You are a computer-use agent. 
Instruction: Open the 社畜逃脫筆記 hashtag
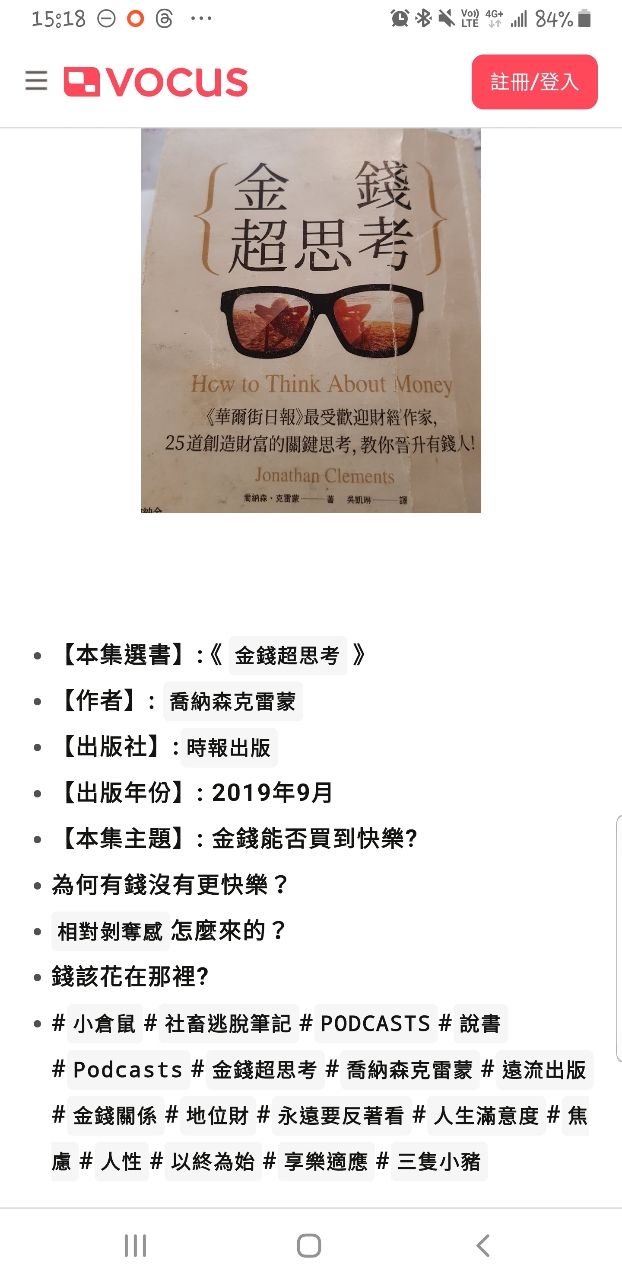tap(227, 1023)
